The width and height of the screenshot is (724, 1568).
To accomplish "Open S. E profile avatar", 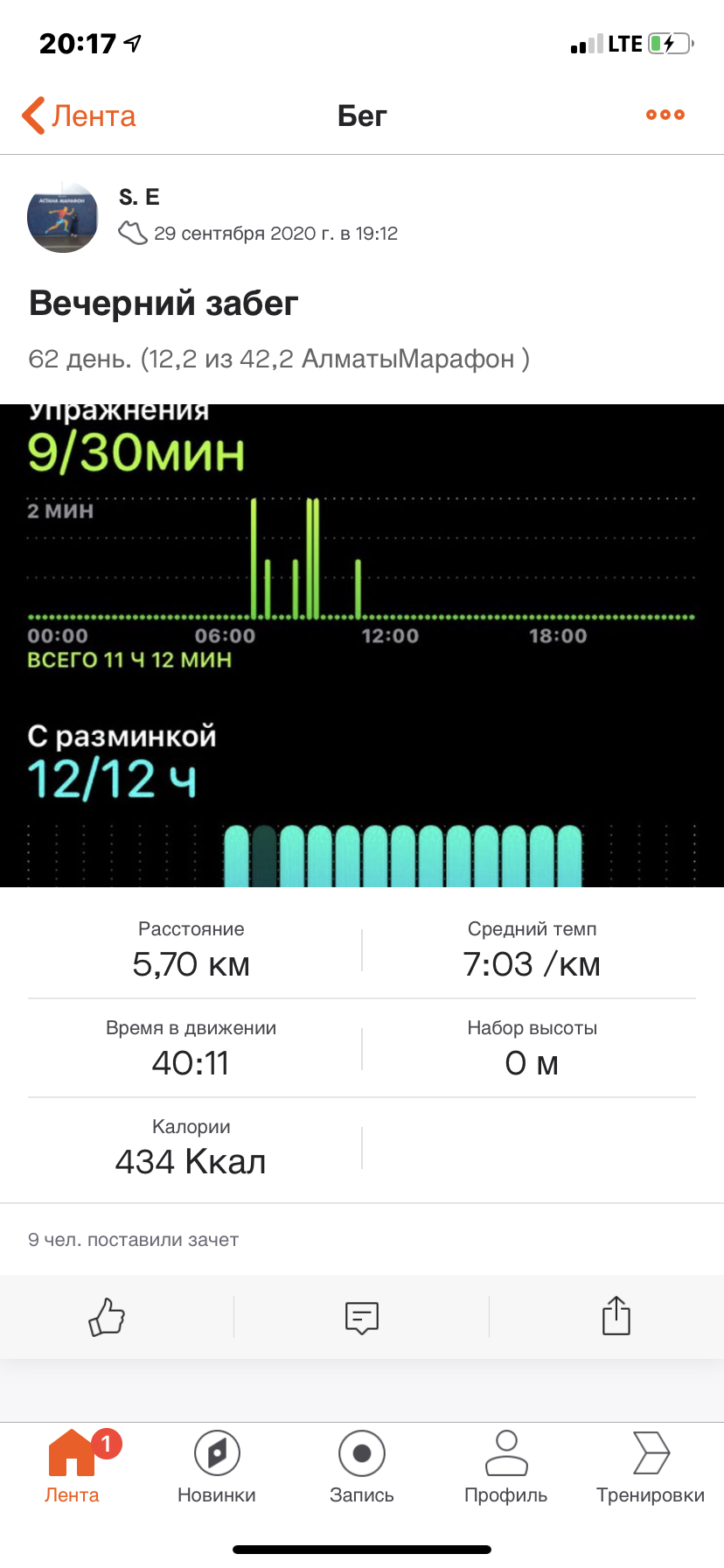I will coord(63,218).
